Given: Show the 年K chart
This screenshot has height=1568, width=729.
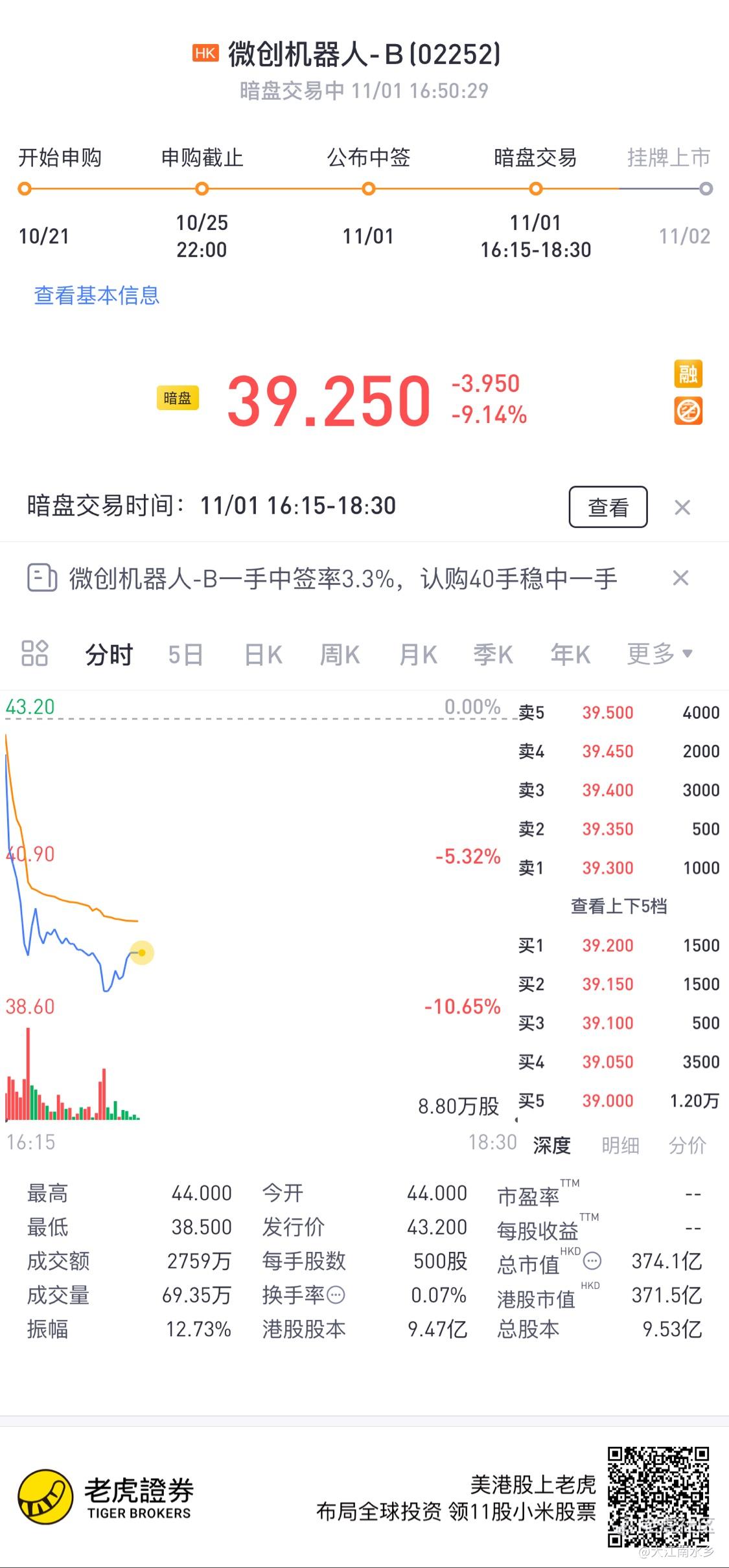Looking at the screenshot, I should (570, 655).
